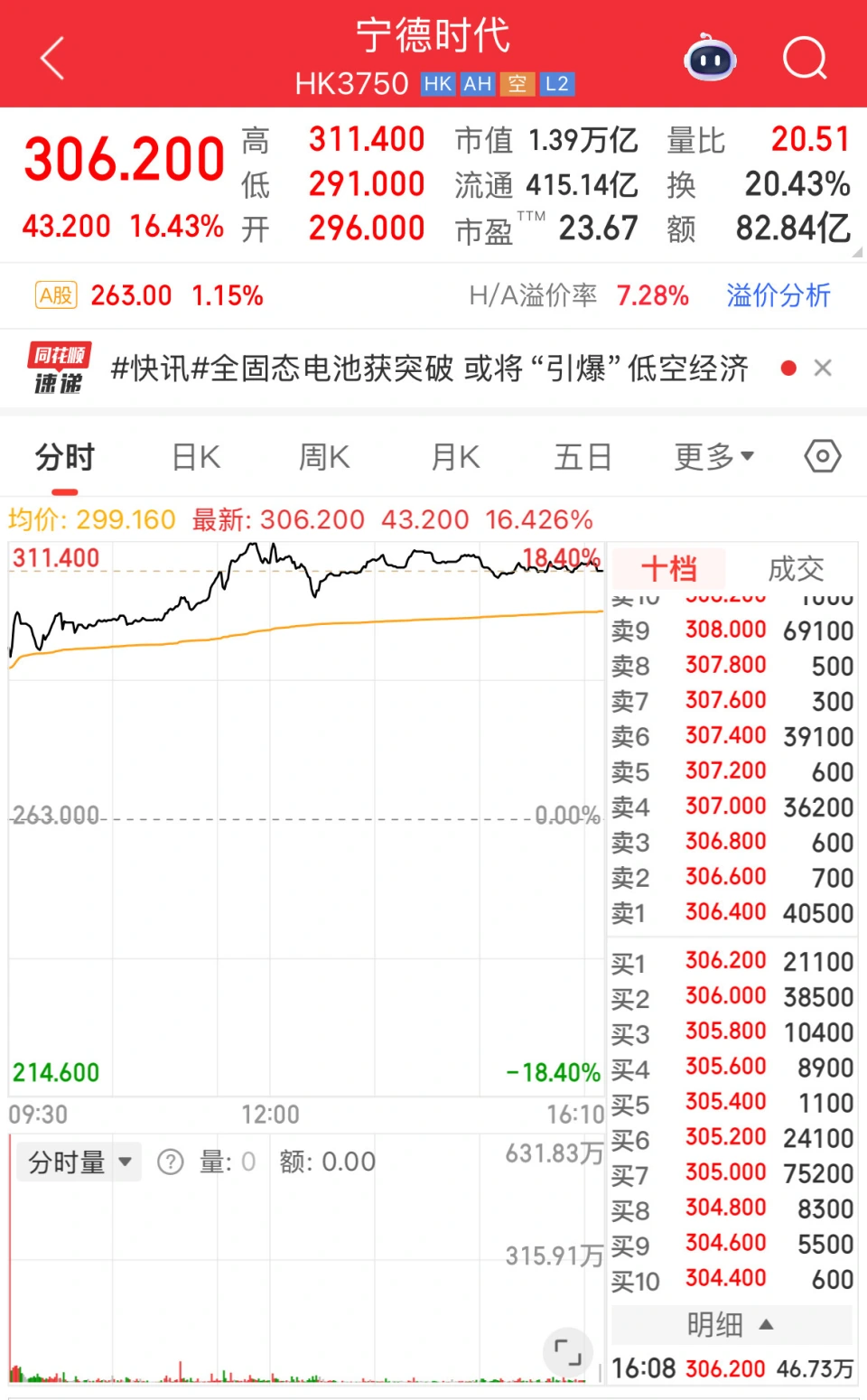The image size is (867, 1400).
Task: Dismiss the 快讯 news banner
Action: point(823,368)
